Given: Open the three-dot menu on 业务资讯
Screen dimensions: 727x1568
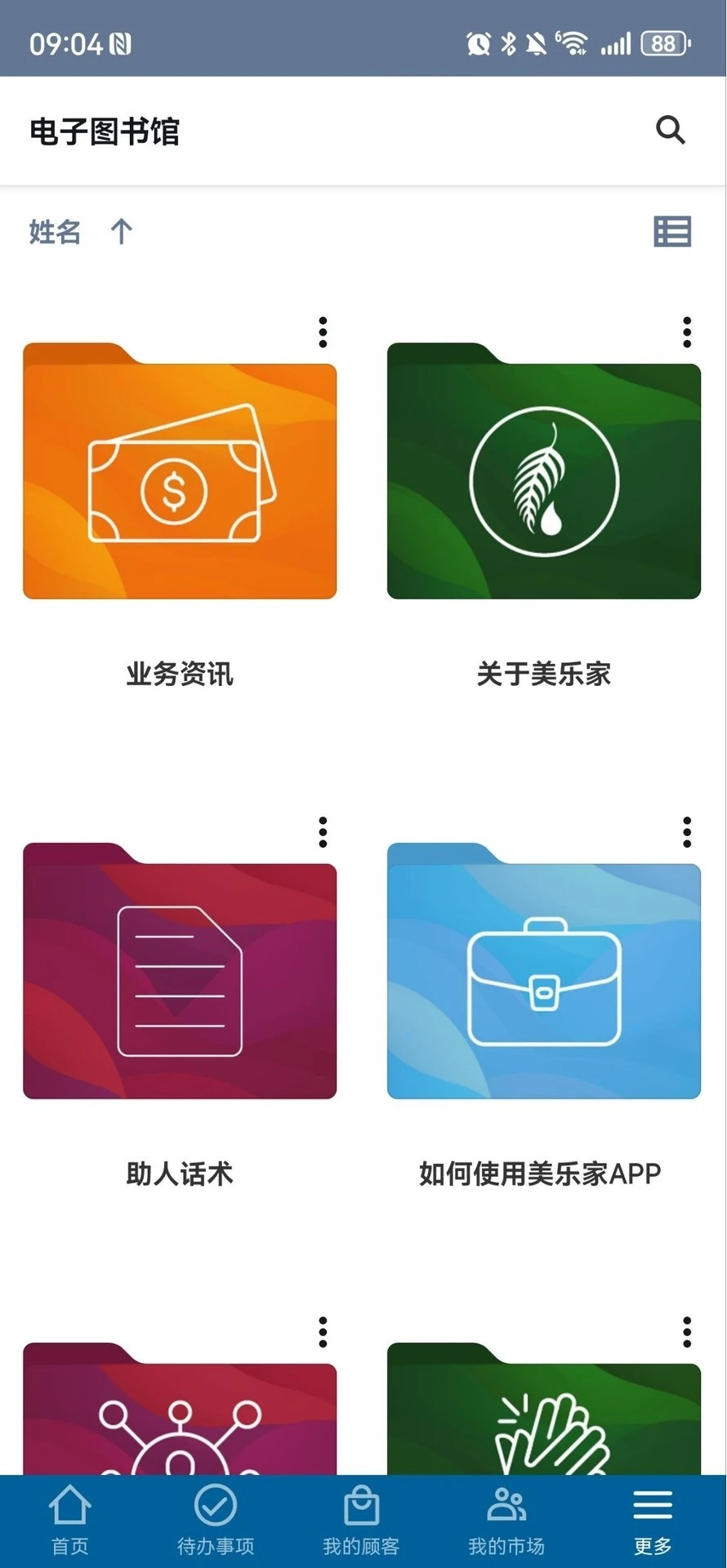Looking at the screenshot, I should 323,331.
